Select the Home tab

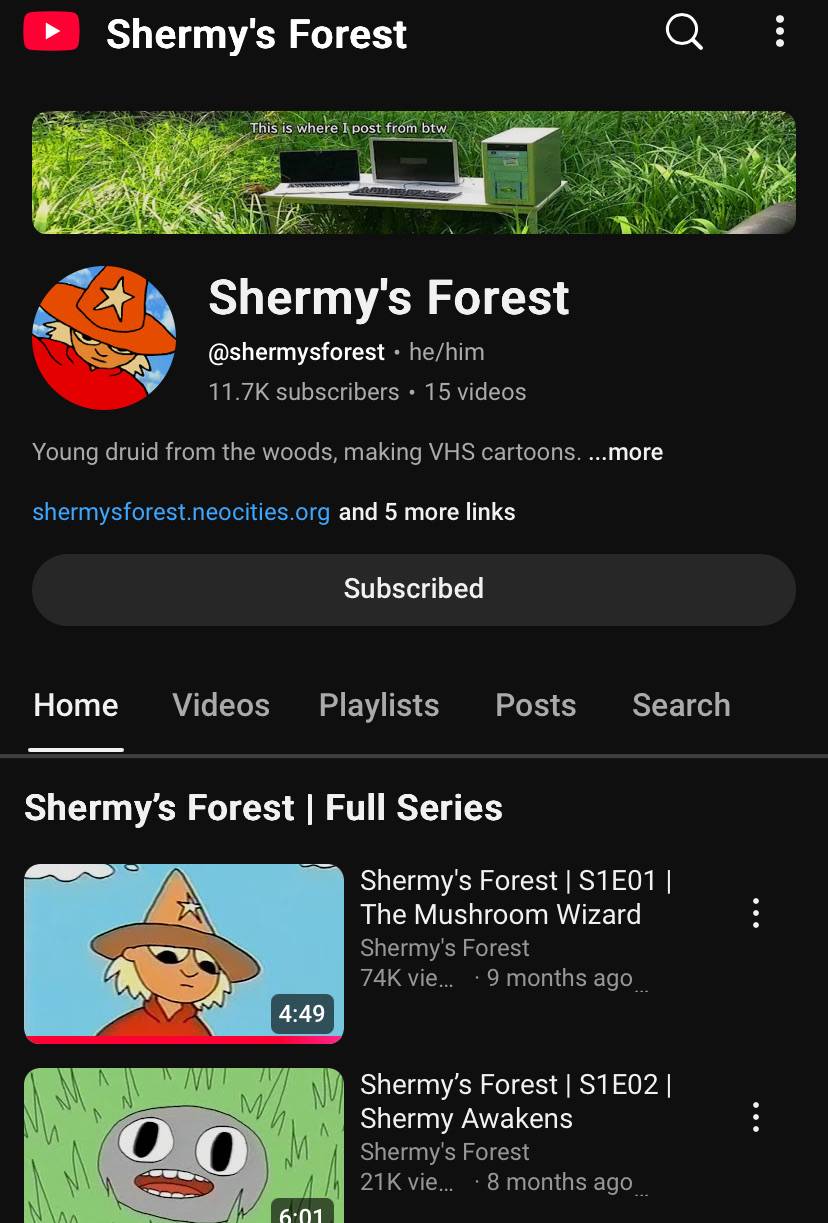(x=76, y=705)
